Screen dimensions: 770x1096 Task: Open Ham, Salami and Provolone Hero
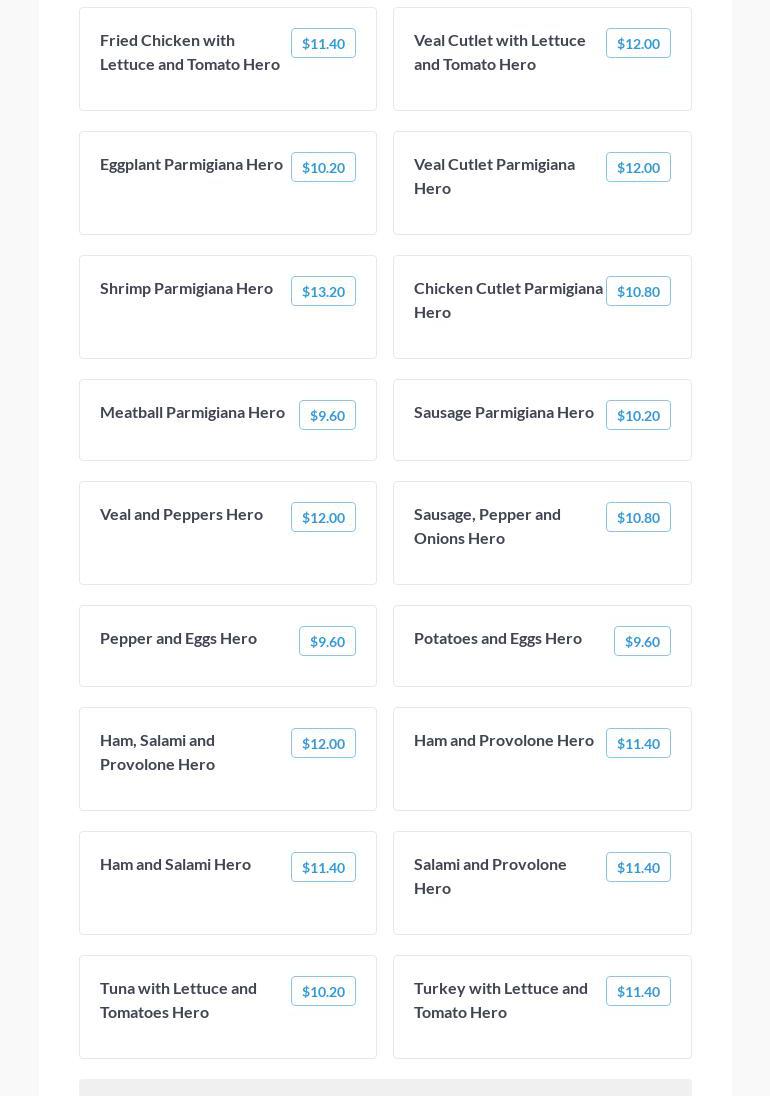[228, 759]
